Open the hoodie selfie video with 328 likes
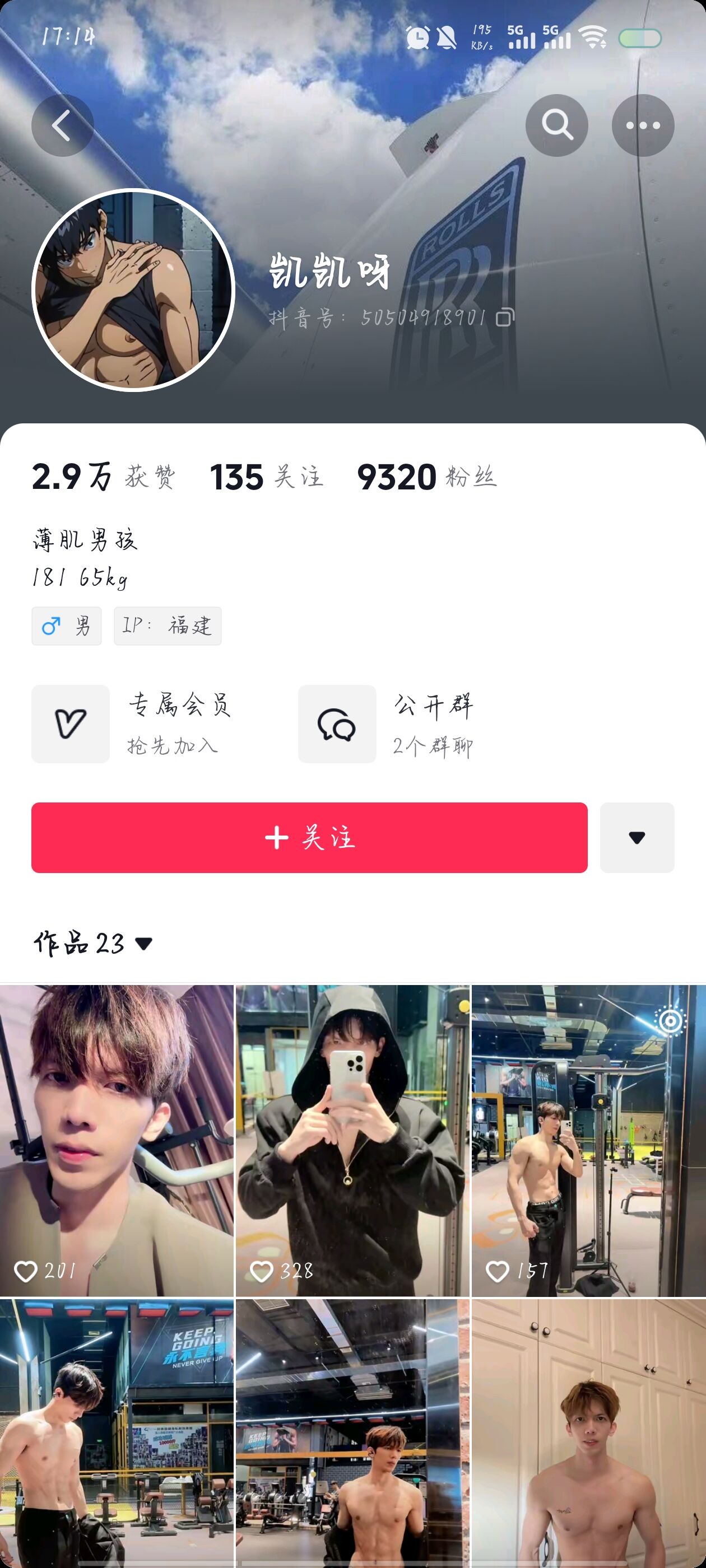The width and height of the screenshot is (706, 1568). tap(352, 1141)
